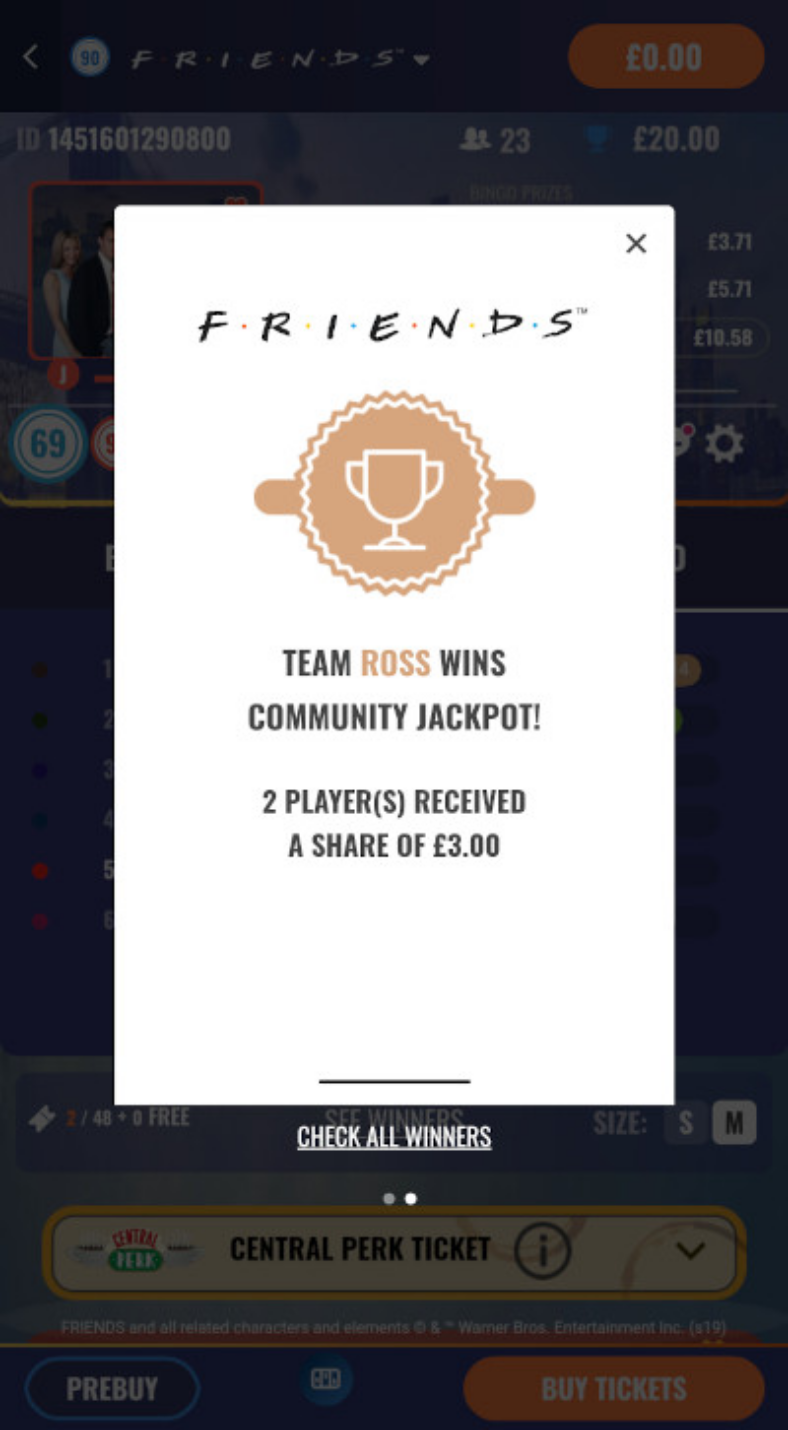Image resolution: width=788 pixels, height=1430 pixels.
Task: Open the Check All Winners link
Action: tap(394, 1137)
